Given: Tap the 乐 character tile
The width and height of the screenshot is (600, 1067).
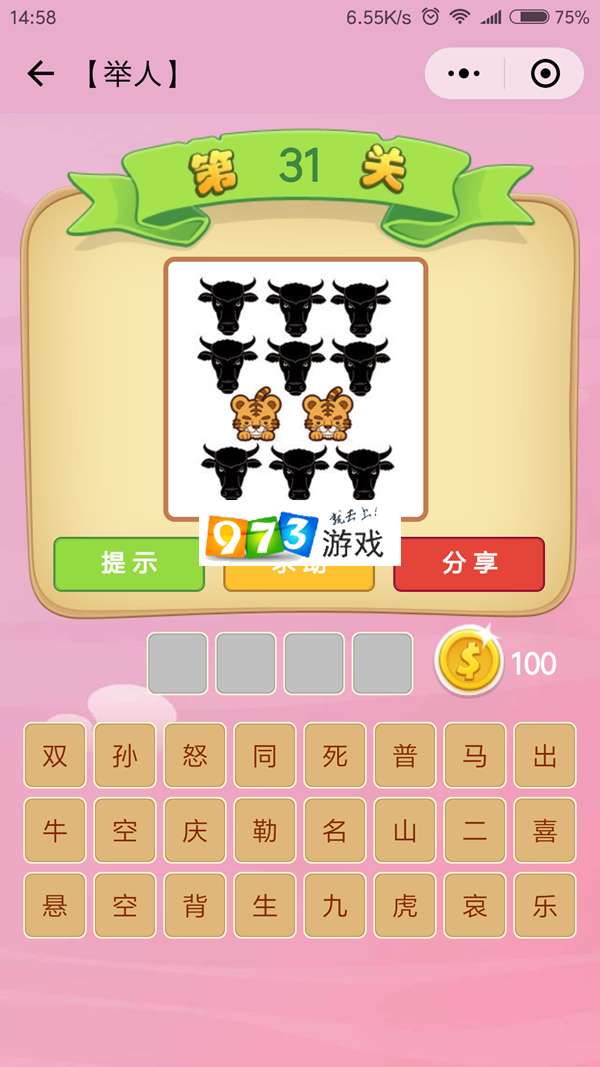Looking at the screenshot, I should click(545, 905).
